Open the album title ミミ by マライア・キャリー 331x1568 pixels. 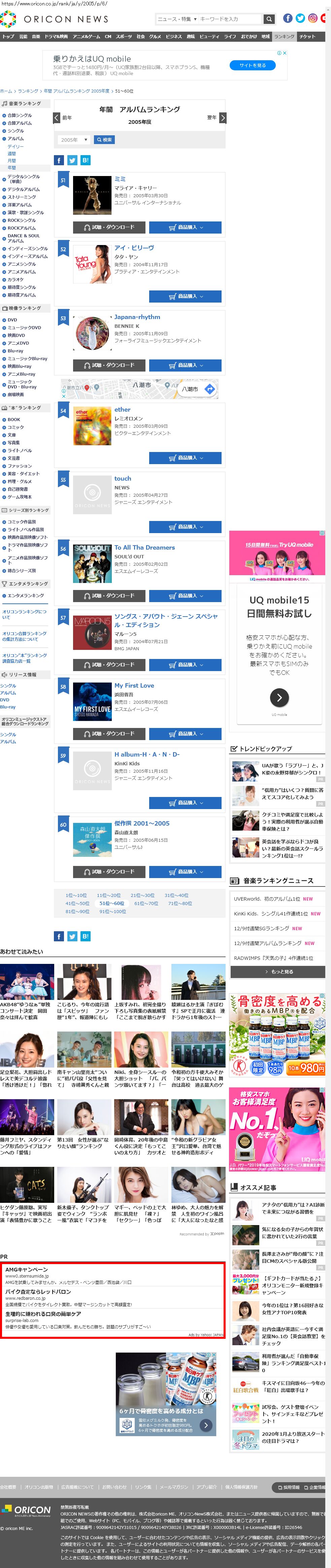click(120, 179)
